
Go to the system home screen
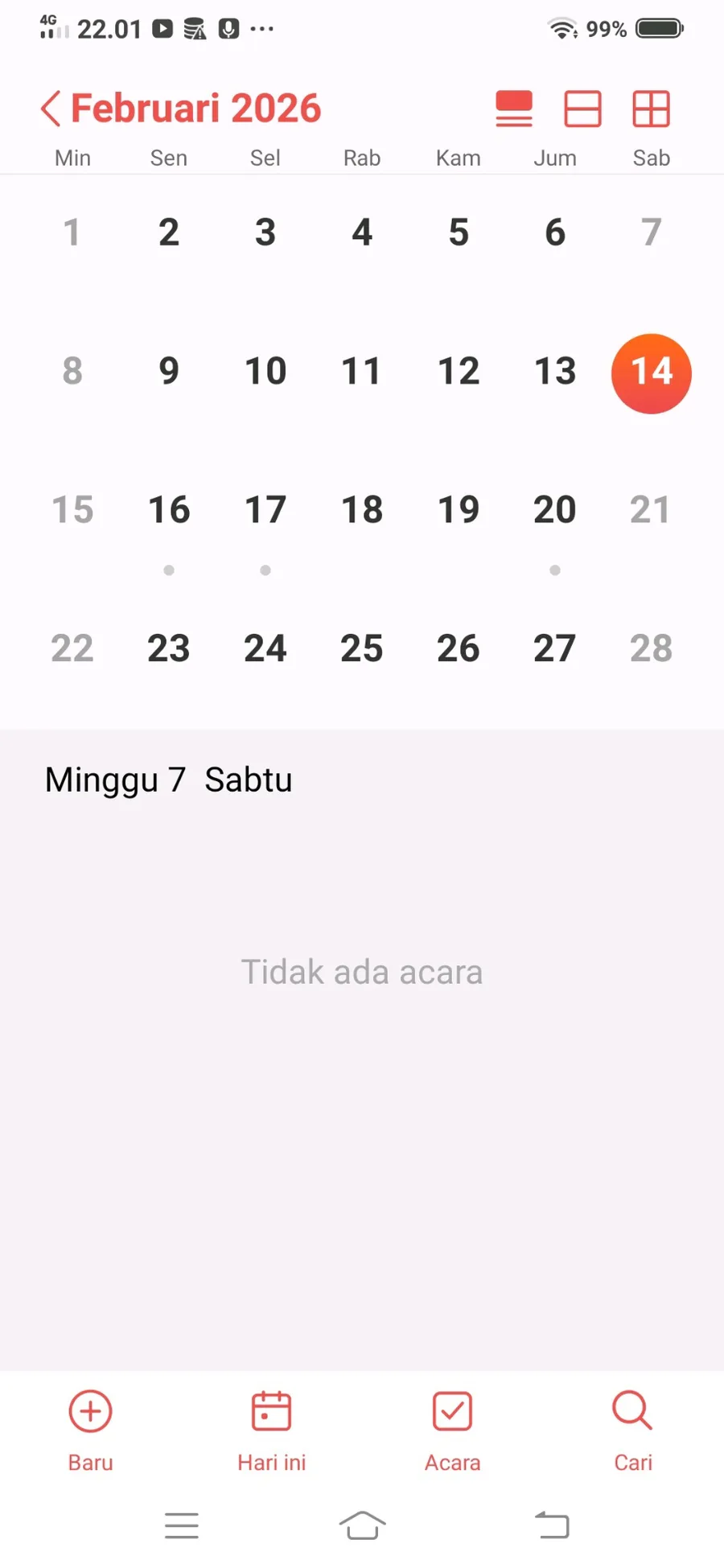pos(362,1525)
